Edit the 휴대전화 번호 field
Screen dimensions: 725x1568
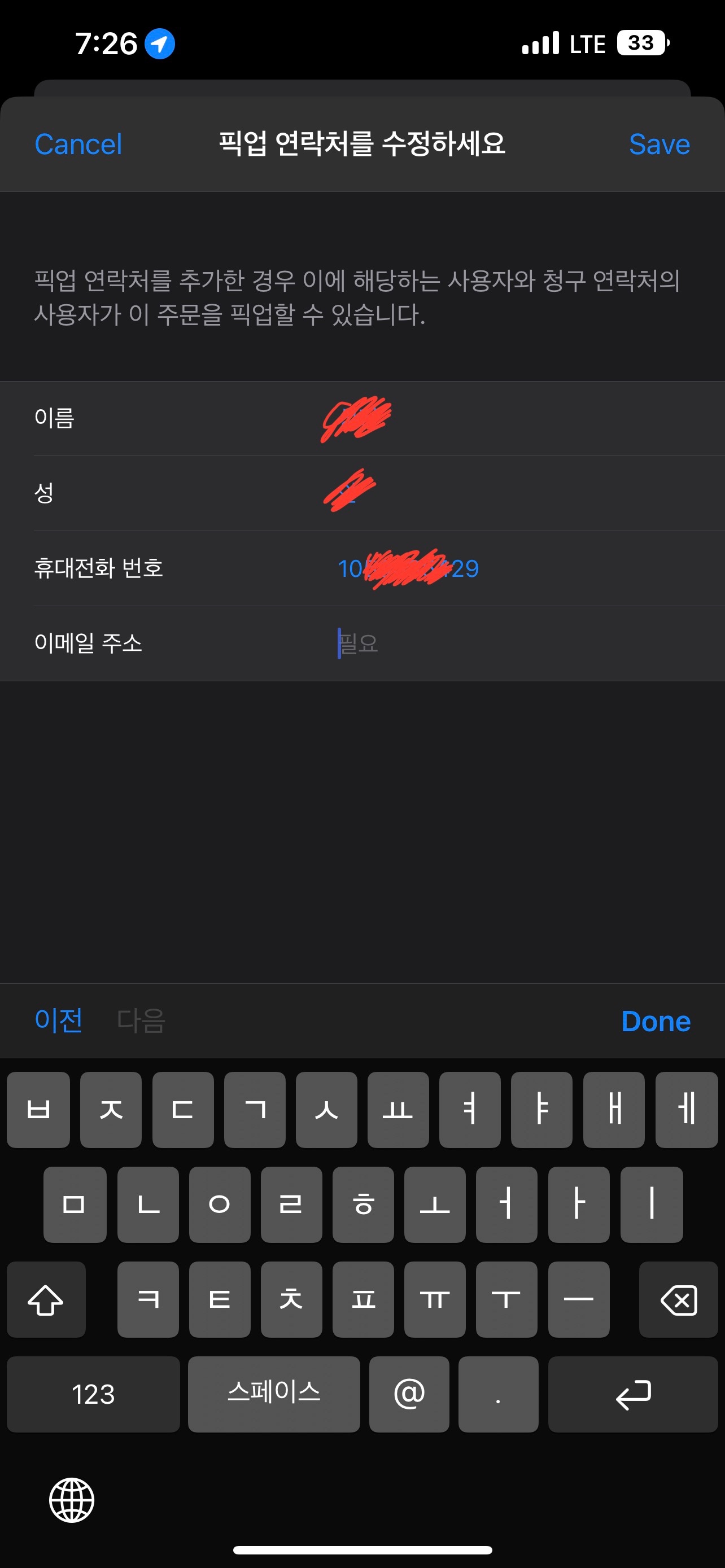pos(487,568)
